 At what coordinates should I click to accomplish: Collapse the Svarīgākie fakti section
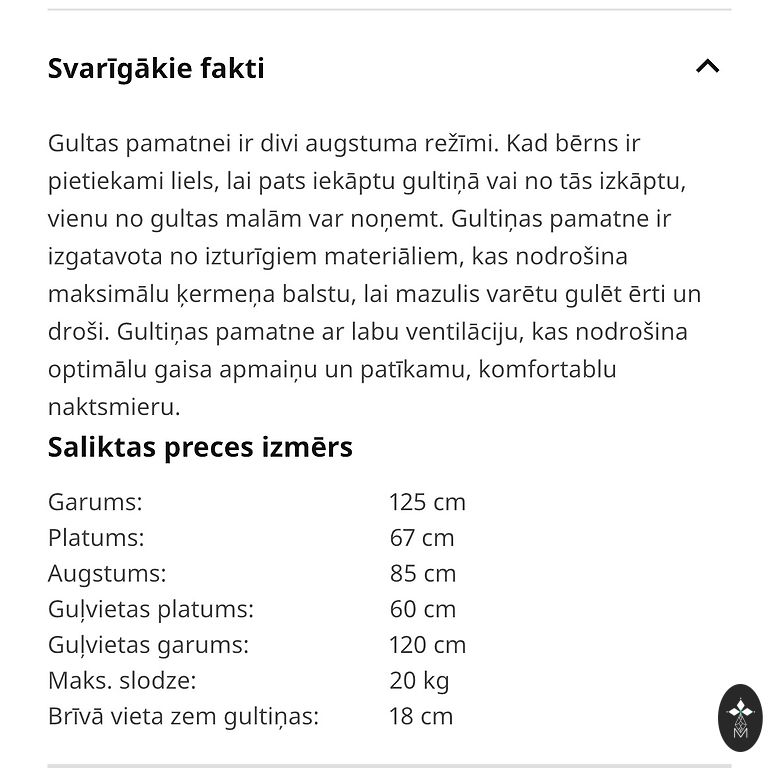point(707,67)
